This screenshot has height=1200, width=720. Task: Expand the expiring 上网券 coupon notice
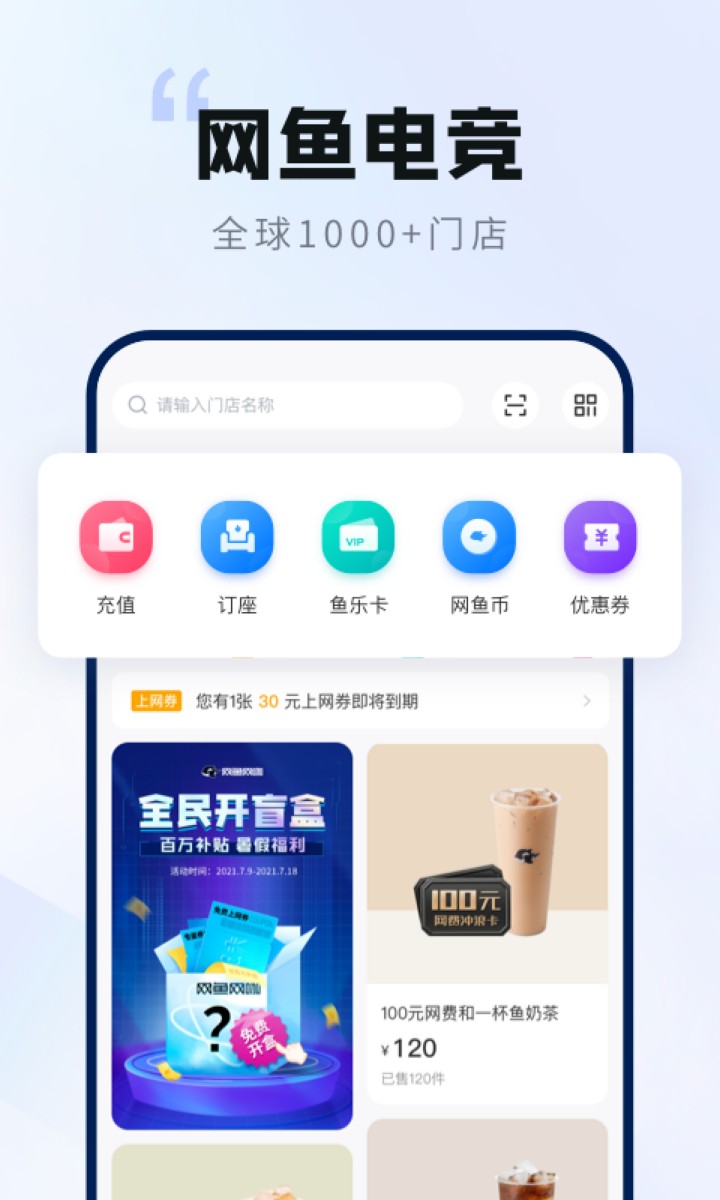point(360,701)
